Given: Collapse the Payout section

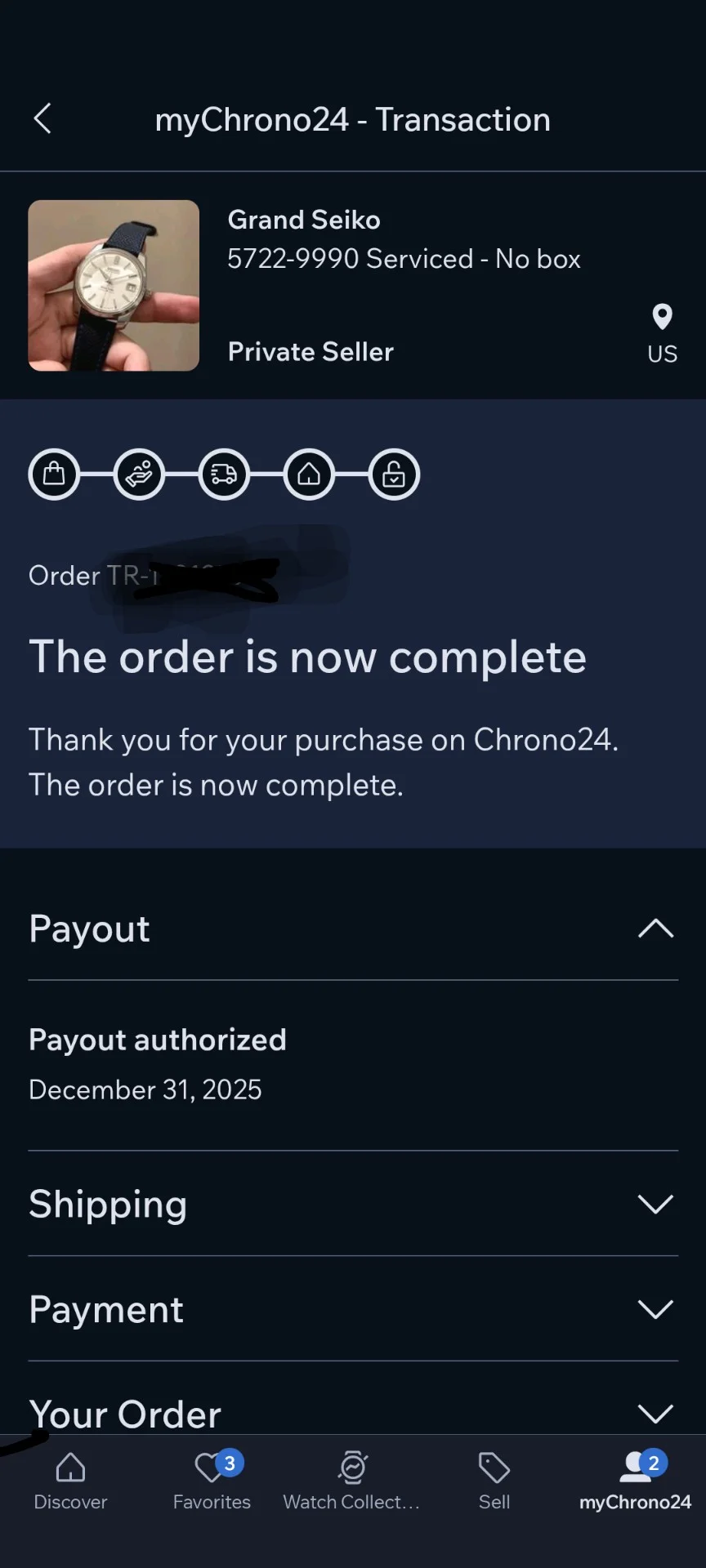Looking at the screenshot, I should point(655,929).
